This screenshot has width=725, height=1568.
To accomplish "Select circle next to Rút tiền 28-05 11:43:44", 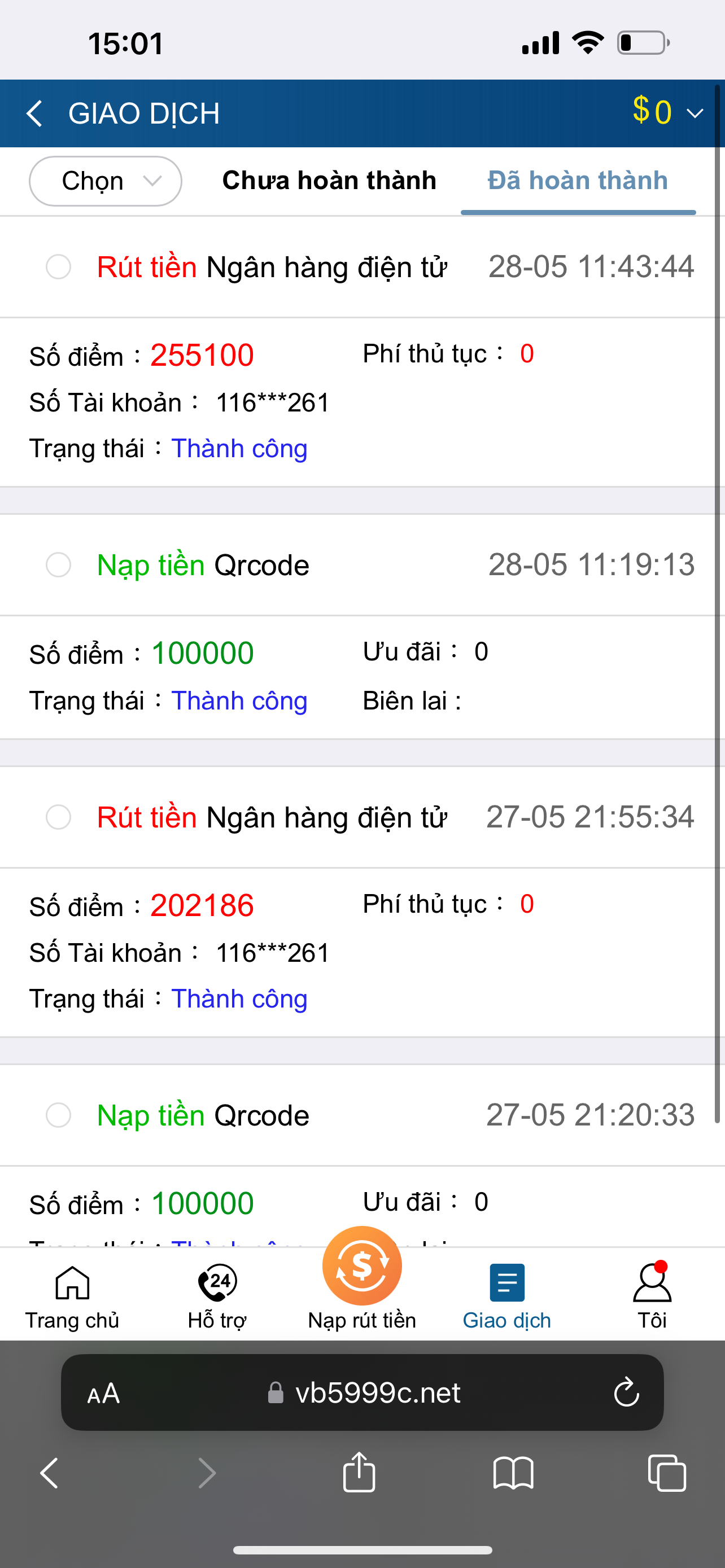I will click(x=58, y=266).
